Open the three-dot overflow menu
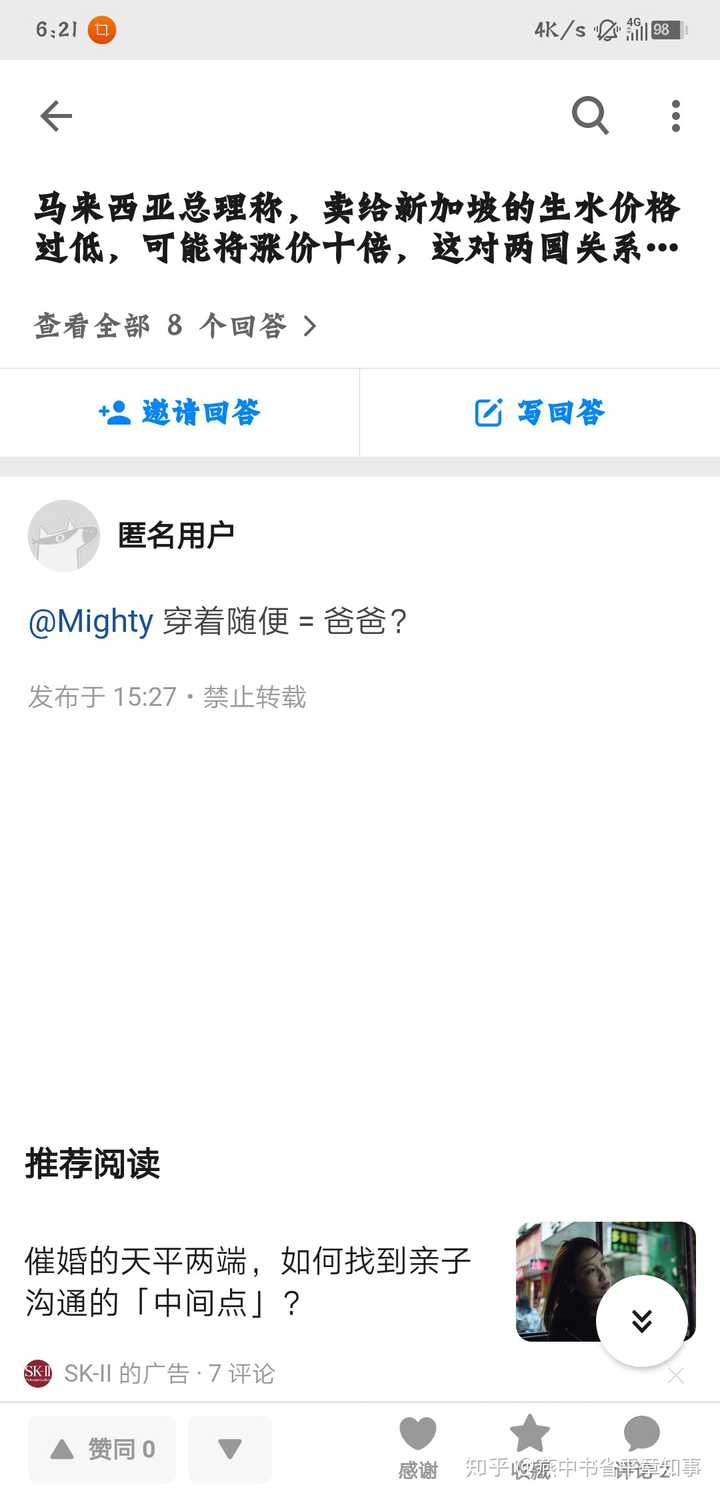Screen dimensions: 720x1497 pos(676,116)
